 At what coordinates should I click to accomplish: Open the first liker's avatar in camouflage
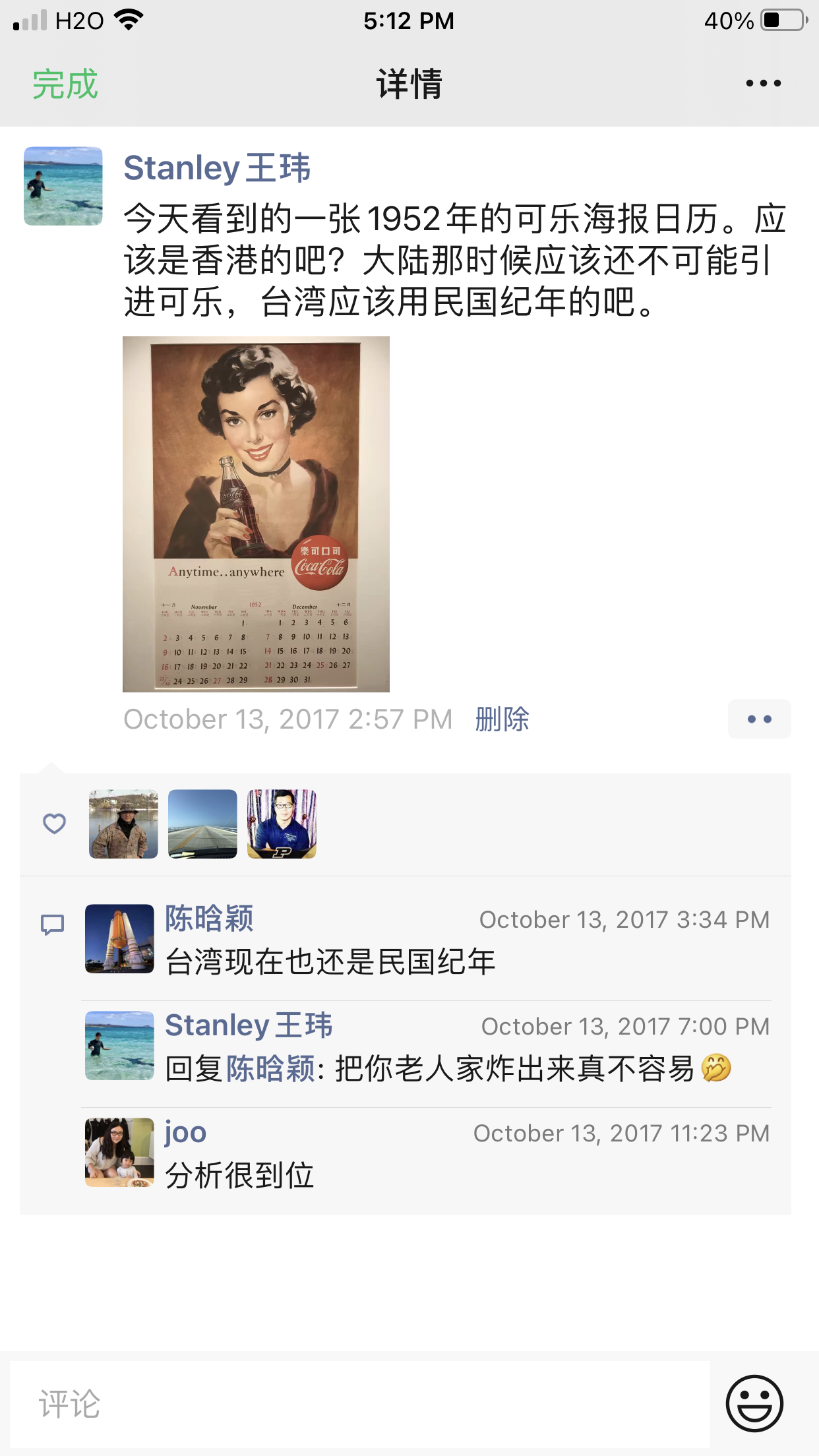[x=123, y=824]
